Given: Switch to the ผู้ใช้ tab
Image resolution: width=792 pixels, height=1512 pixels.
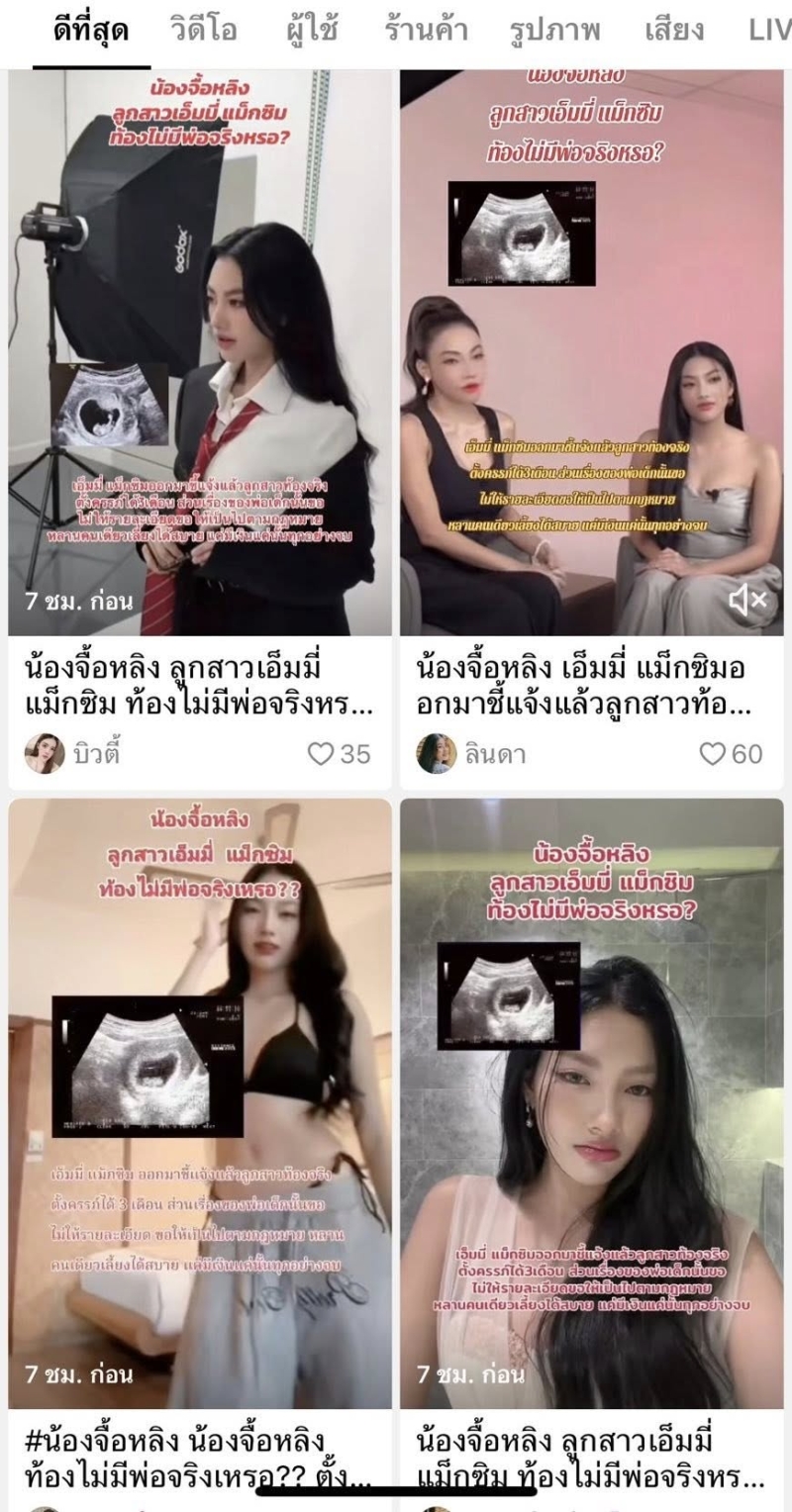Looking at the screenshot, I should 310,31.
